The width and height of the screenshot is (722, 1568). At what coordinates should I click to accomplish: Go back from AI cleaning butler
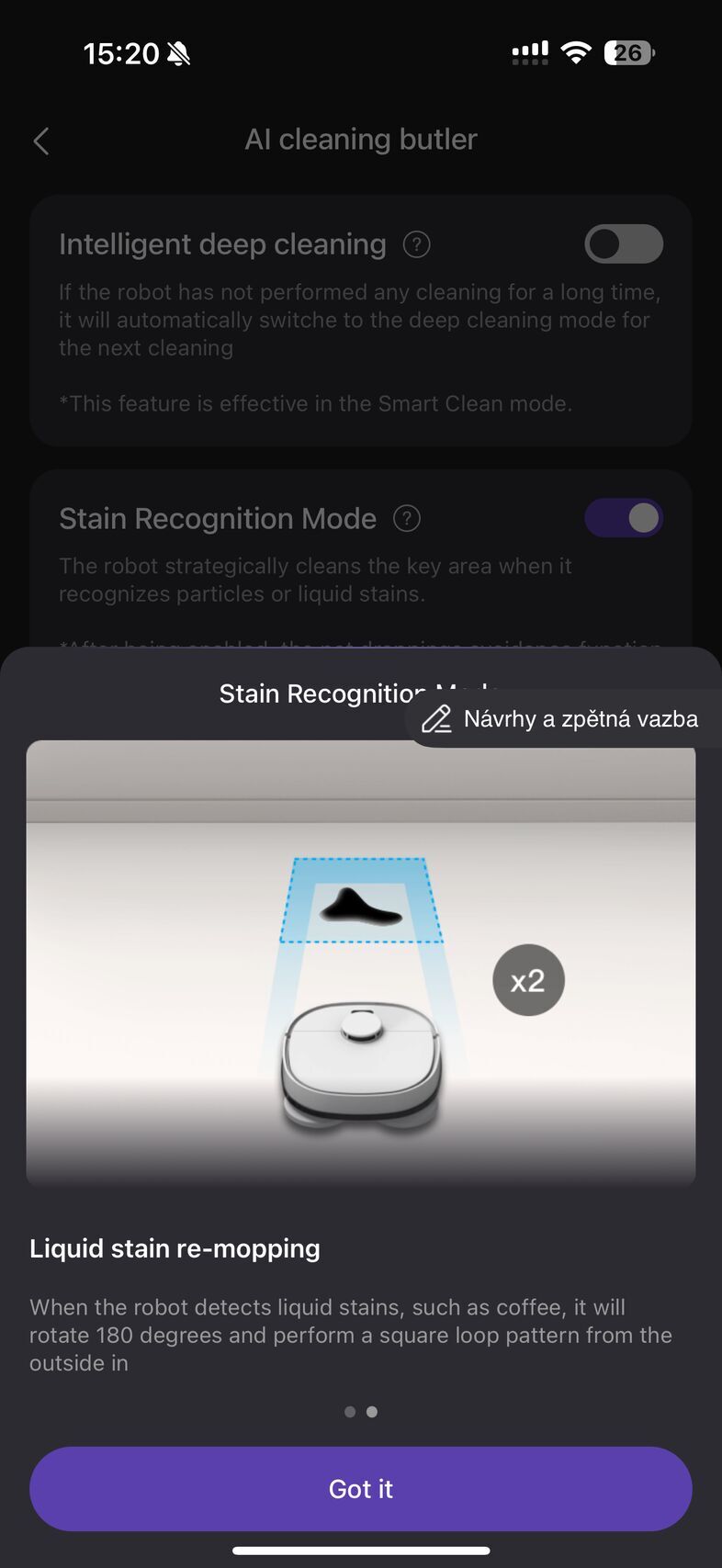[x=41, y=141]
